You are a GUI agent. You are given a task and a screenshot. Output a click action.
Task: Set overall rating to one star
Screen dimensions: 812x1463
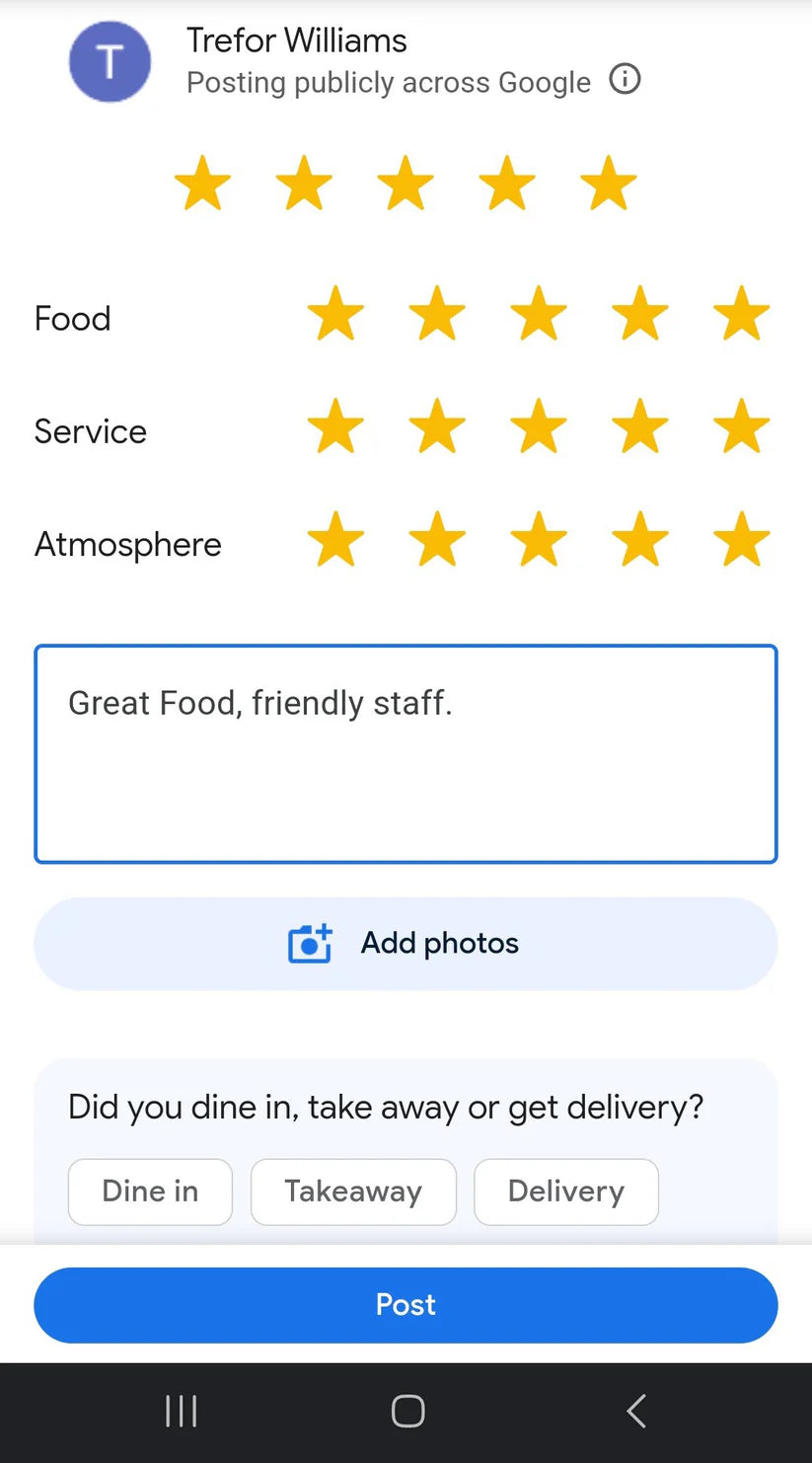click(202, 184)
